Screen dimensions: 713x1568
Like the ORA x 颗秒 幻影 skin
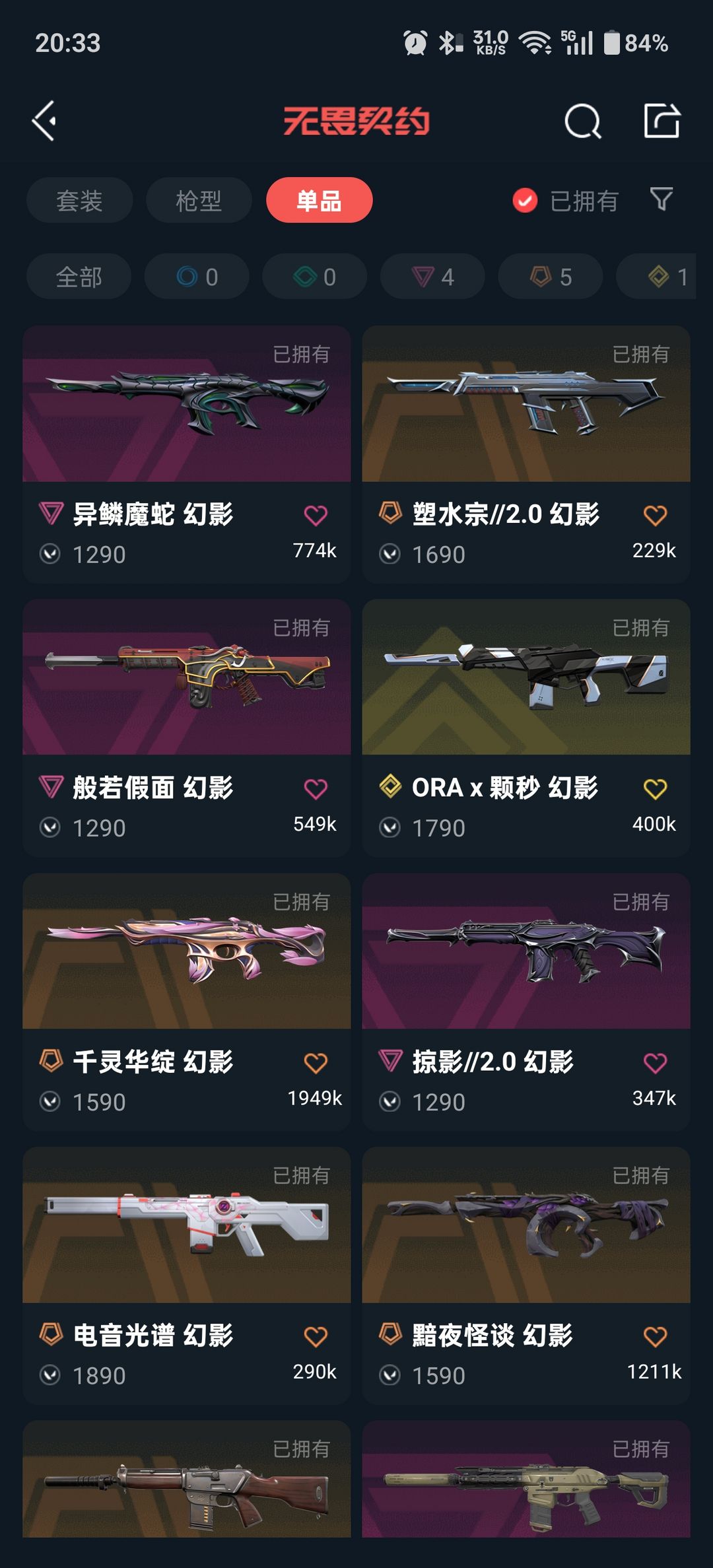[655, 789]
